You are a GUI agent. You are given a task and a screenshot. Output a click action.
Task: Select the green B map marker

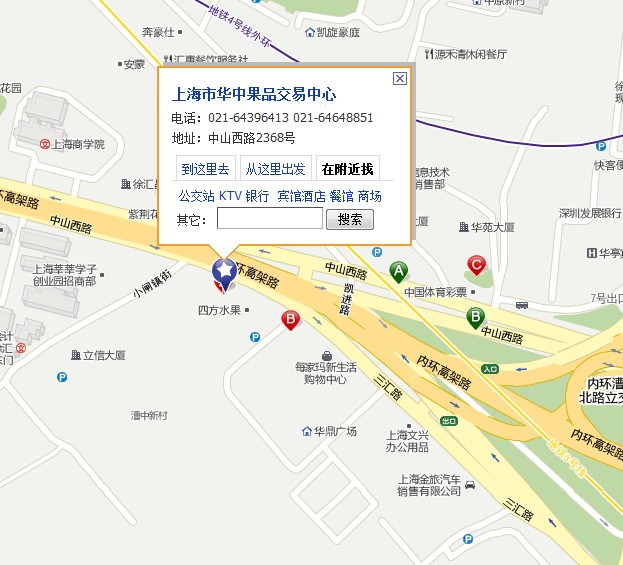click(x=475, y=317)
